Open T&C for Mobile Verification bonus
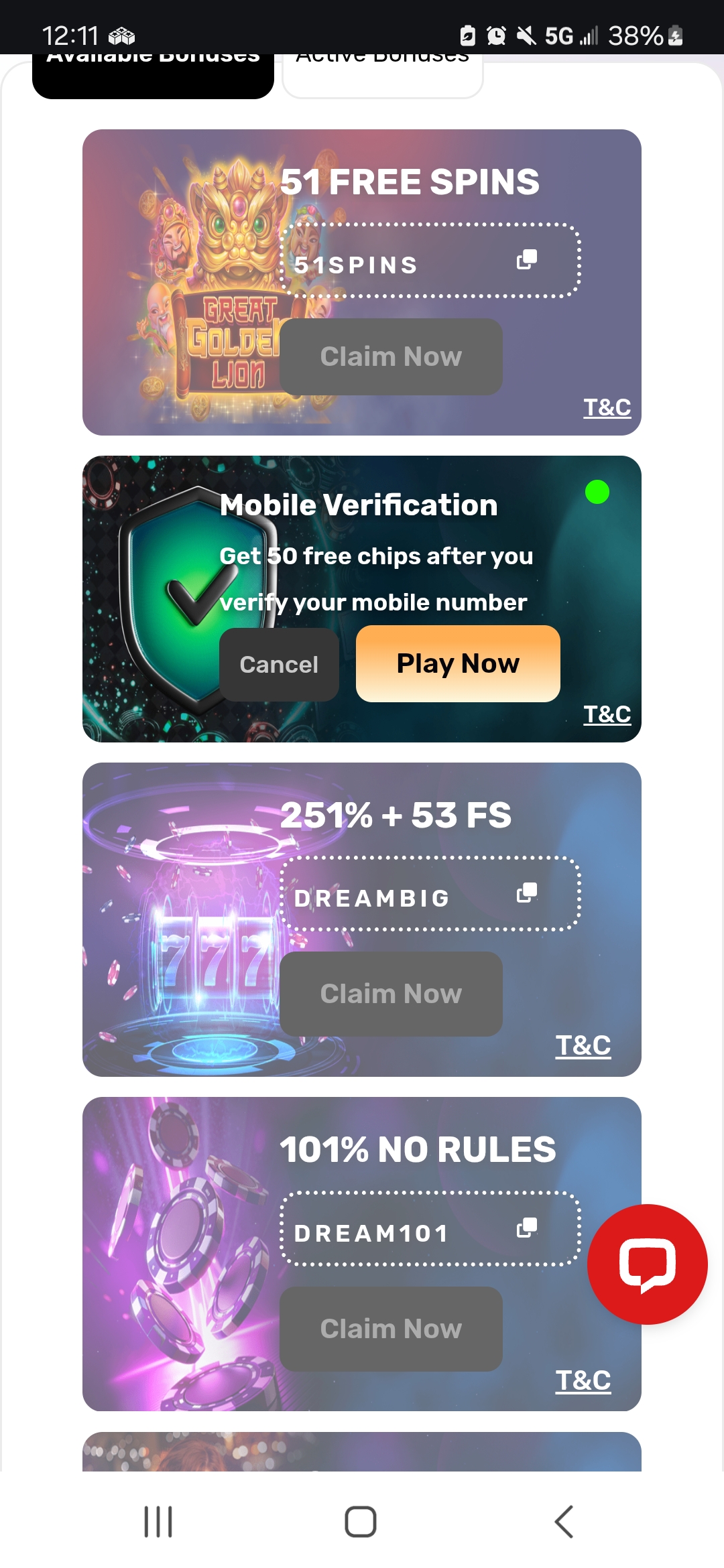This screenshot has height=1568, width=724. click(x=607, y=714)
